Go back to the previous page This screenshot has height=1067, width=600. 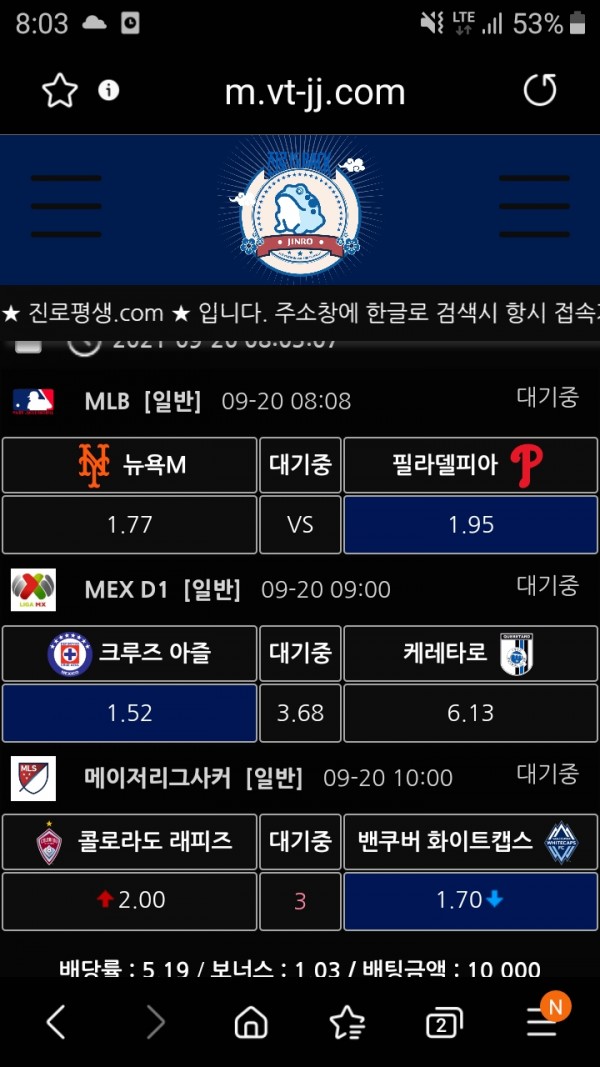pyautogui.click(x=56, y=1022)
